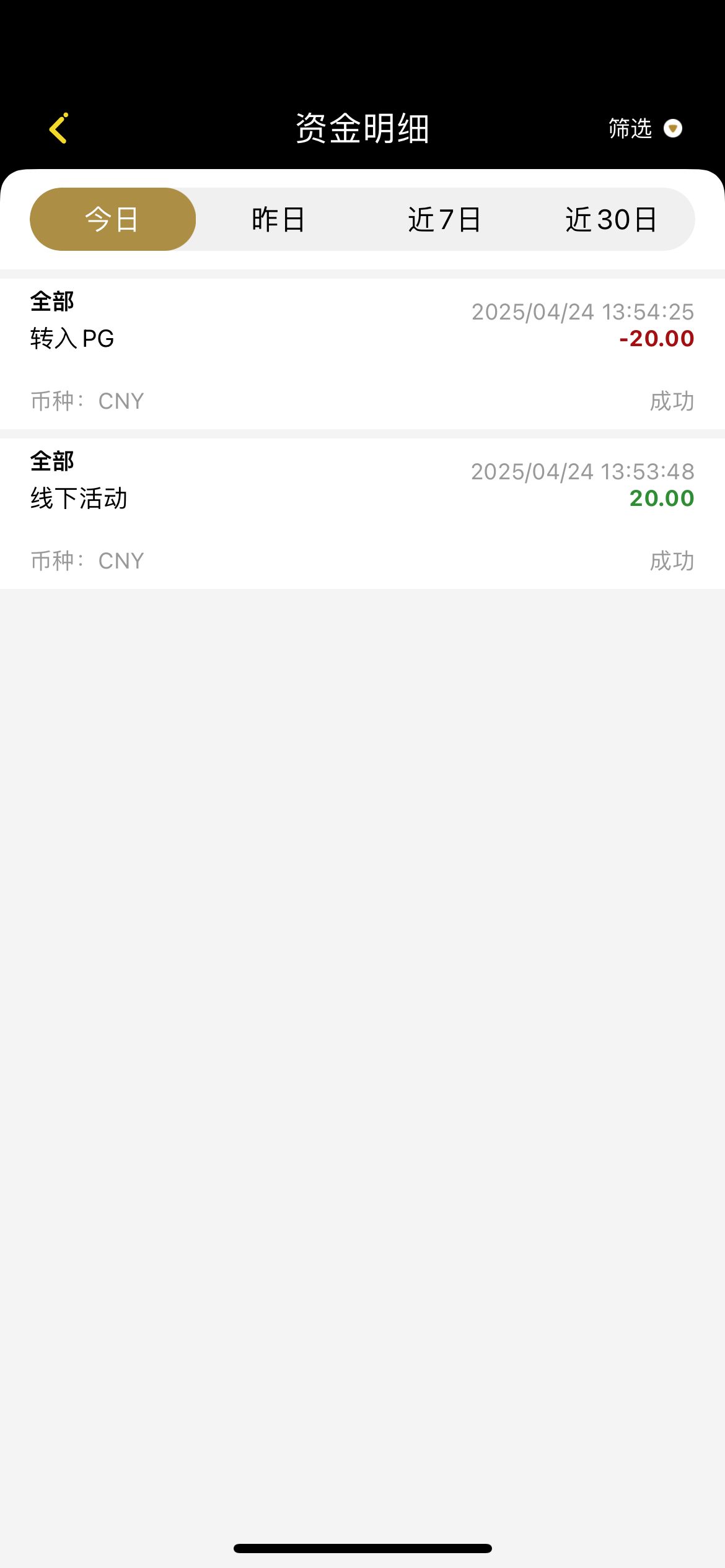Viewport: 725px width, 1568px height.
Task: Select the 今日 tab
Action: pyautogui.click(x=113, y=219)
